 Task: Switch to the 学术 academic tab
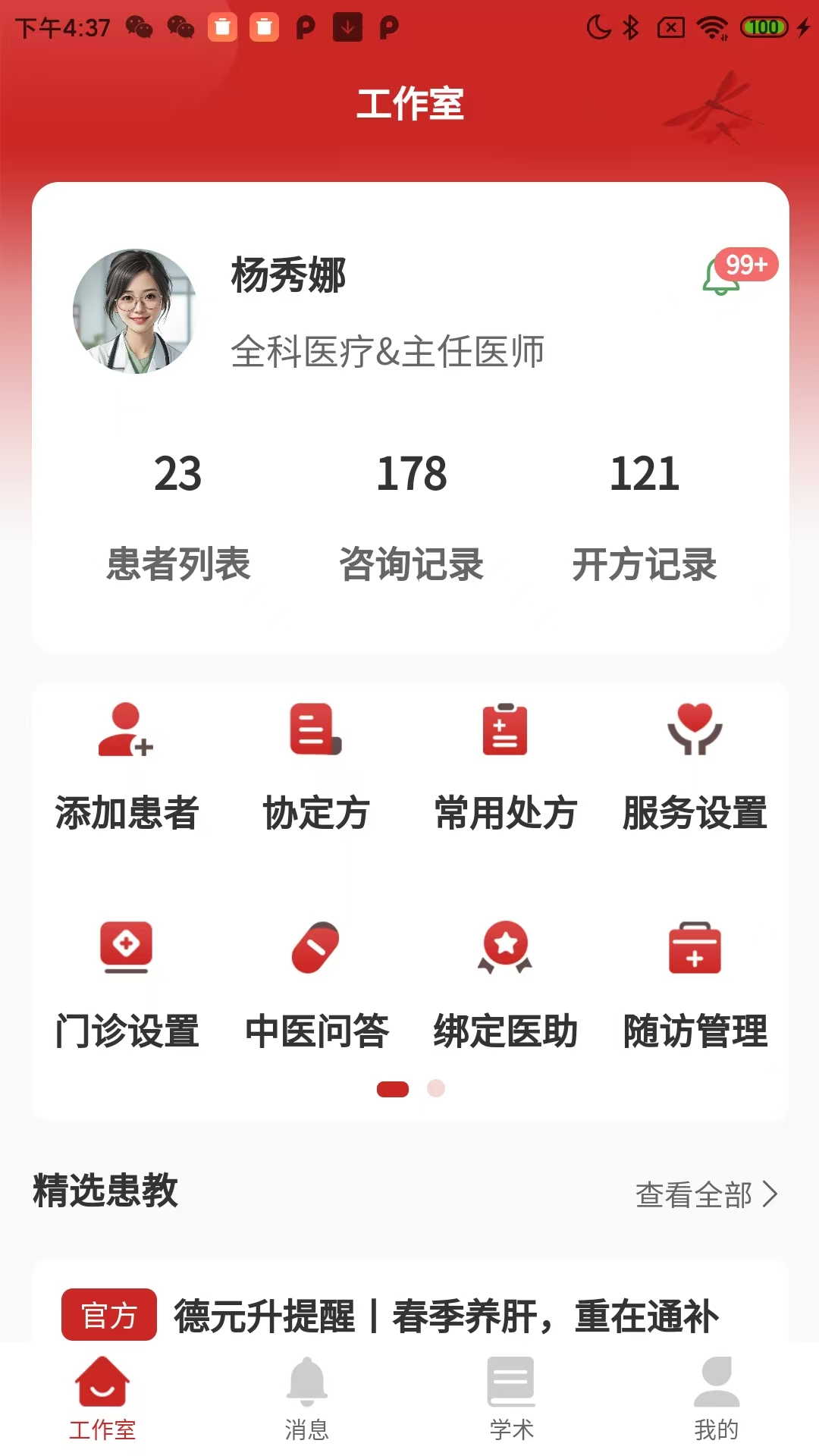point(512,1407)
